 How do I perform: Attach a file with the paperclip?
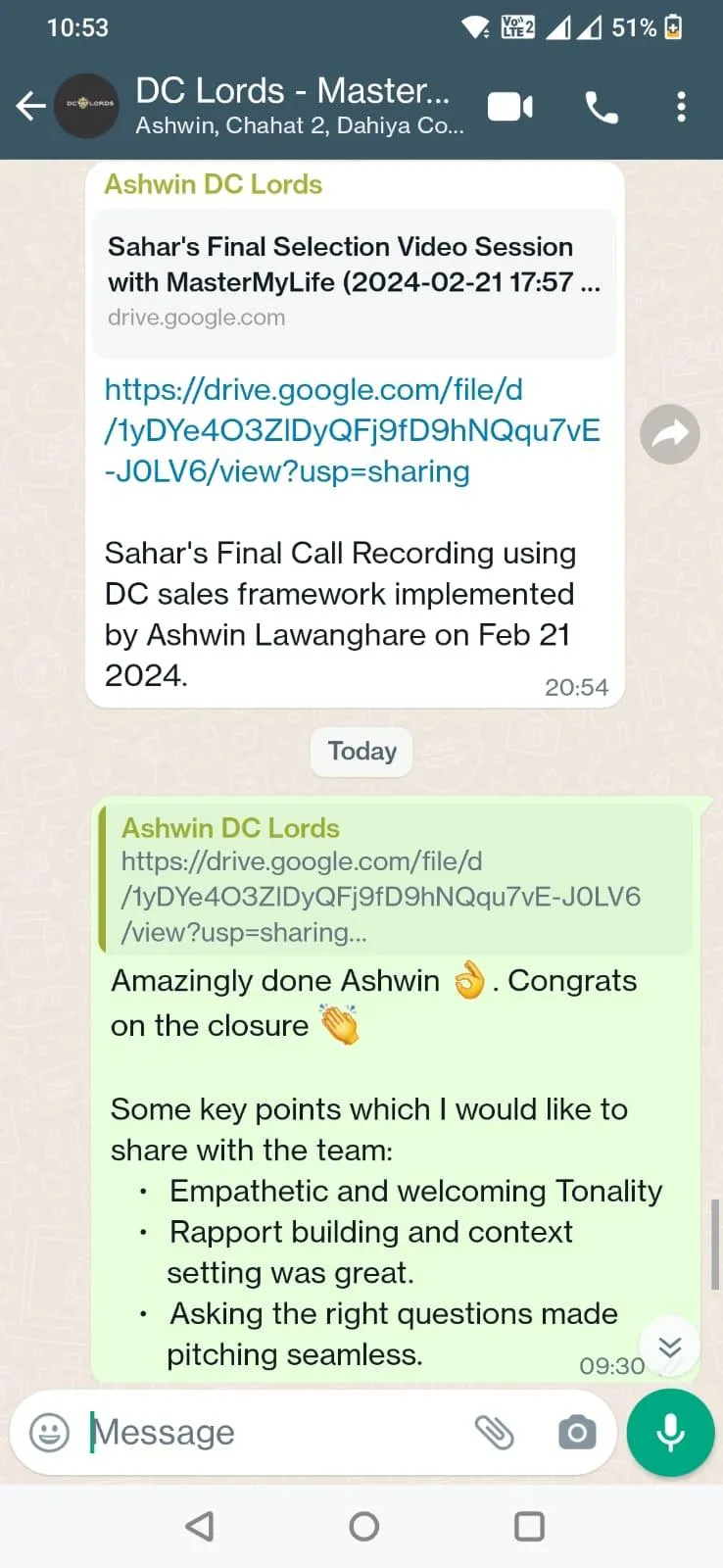tap(495, 1433)
